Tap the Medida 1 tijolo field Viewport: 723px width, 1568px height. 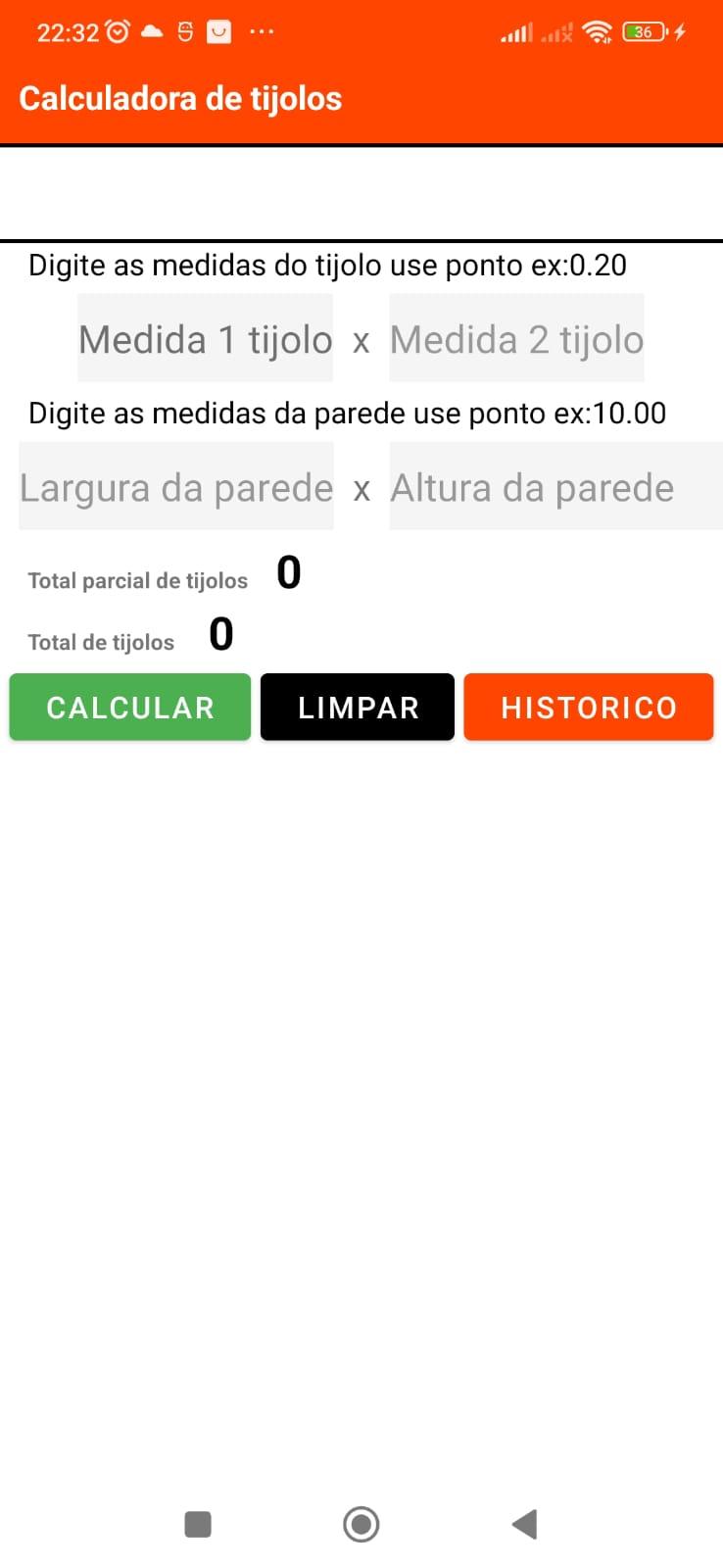205,338
